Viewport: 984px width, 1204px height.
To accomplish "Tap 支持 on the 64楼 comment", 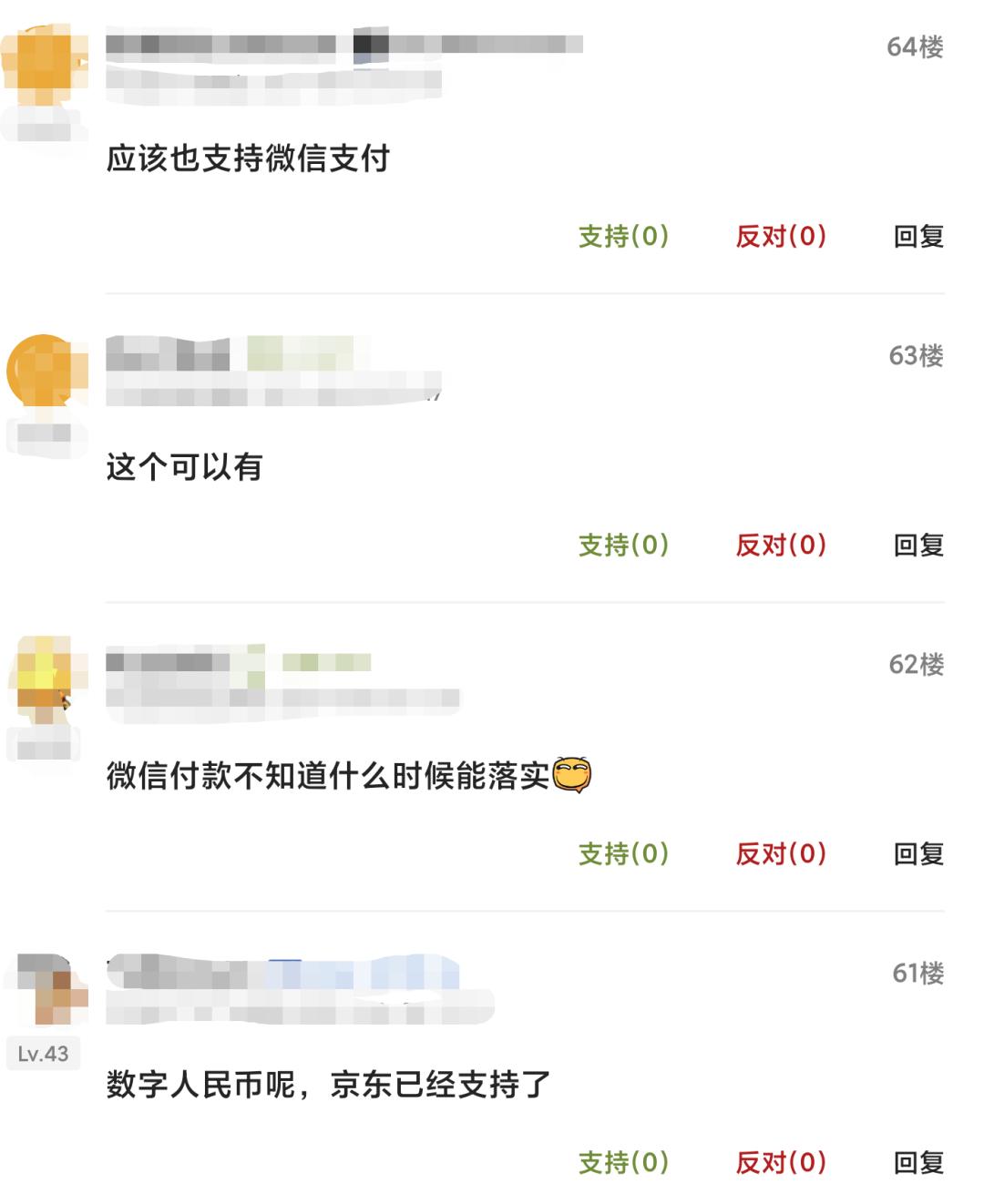I will (x=624, y=237).
